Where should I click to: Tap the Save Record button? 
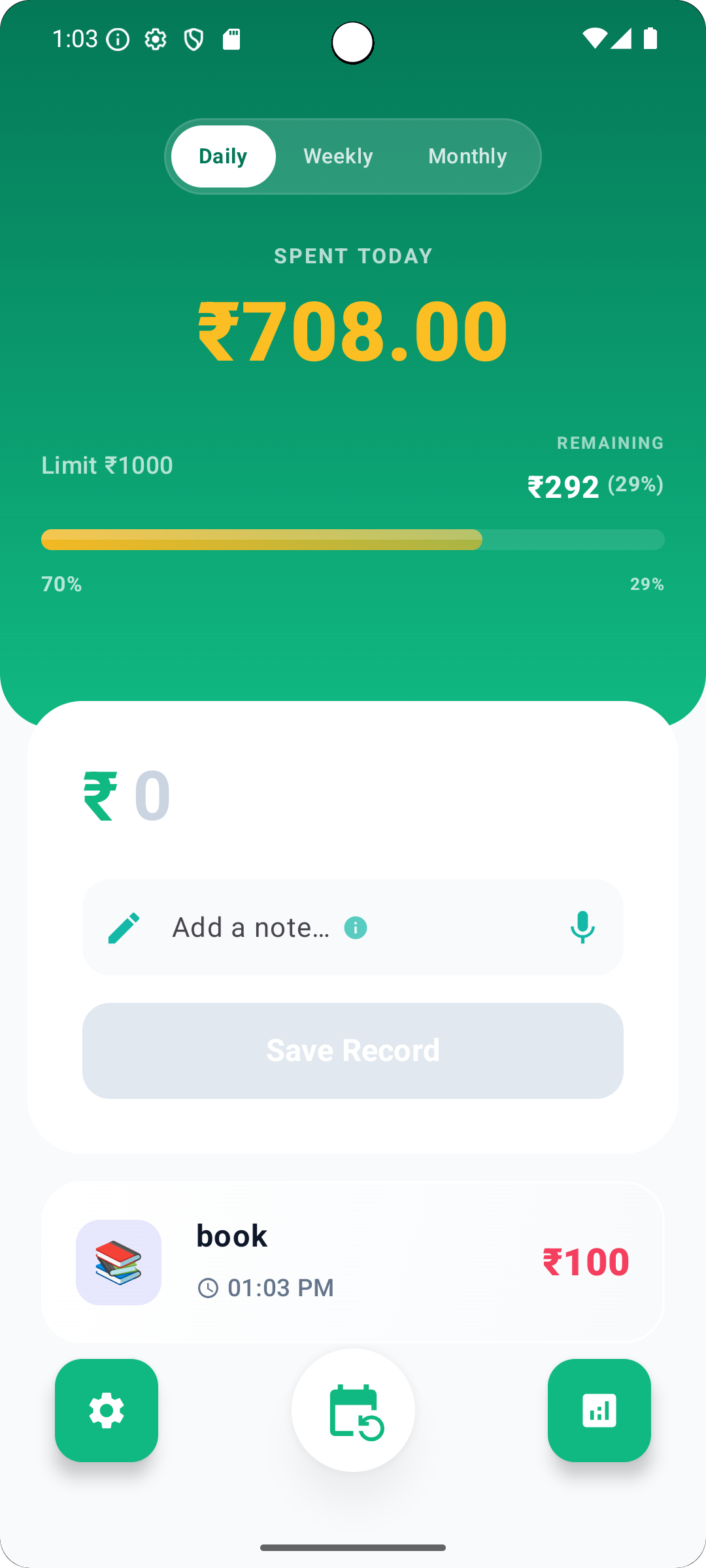353,1051
